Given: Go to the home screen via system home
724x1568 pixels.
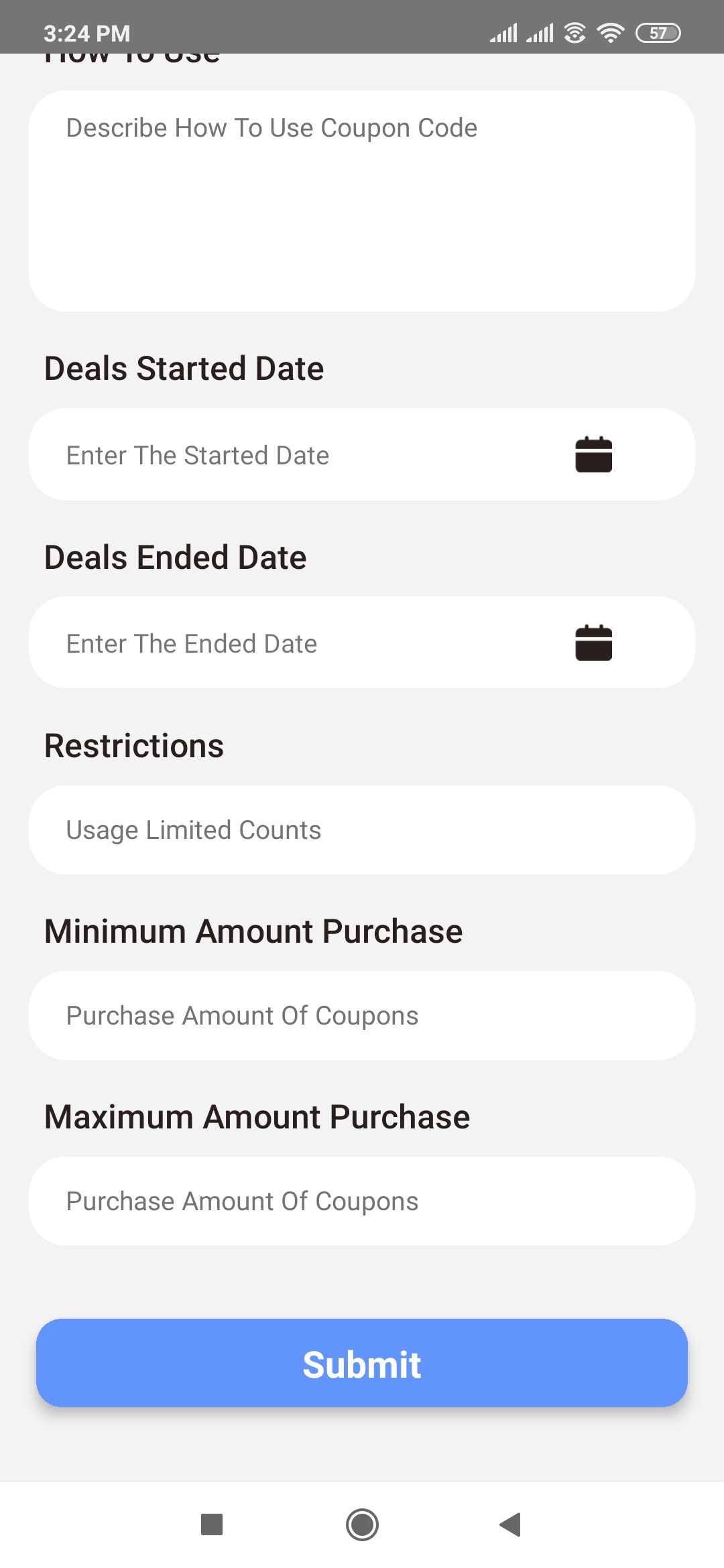Looking at the screenshot, I should tap(362, 1524).
